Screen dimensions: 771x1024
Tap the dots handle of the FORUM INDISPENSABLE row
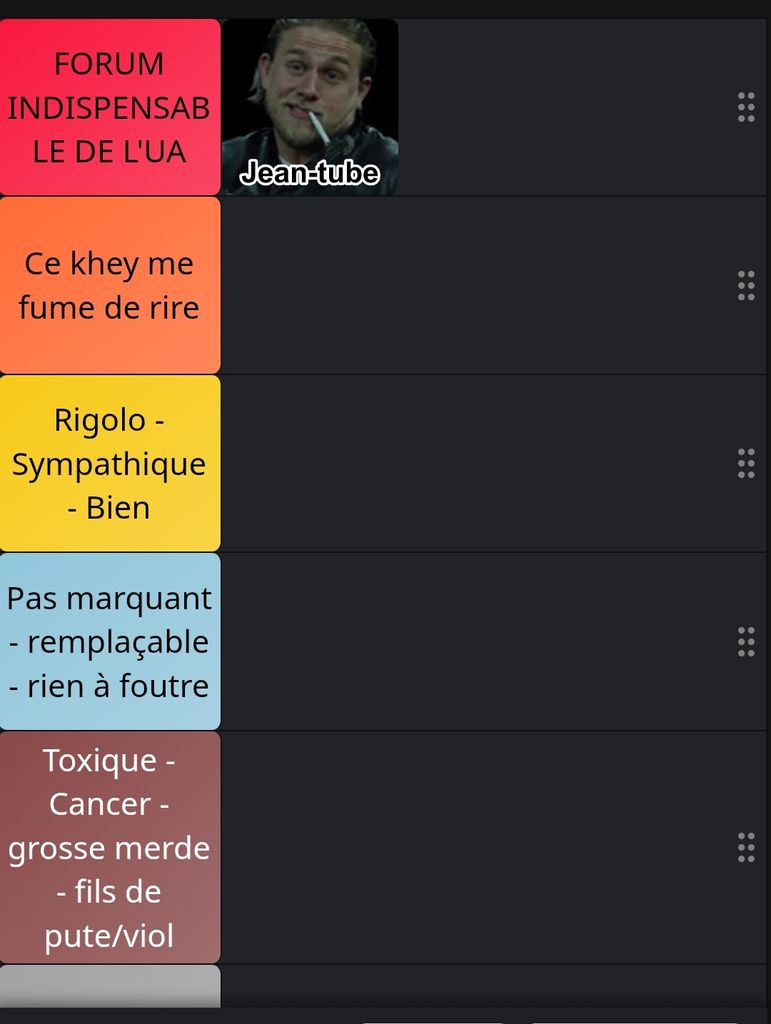click(746, 107)
